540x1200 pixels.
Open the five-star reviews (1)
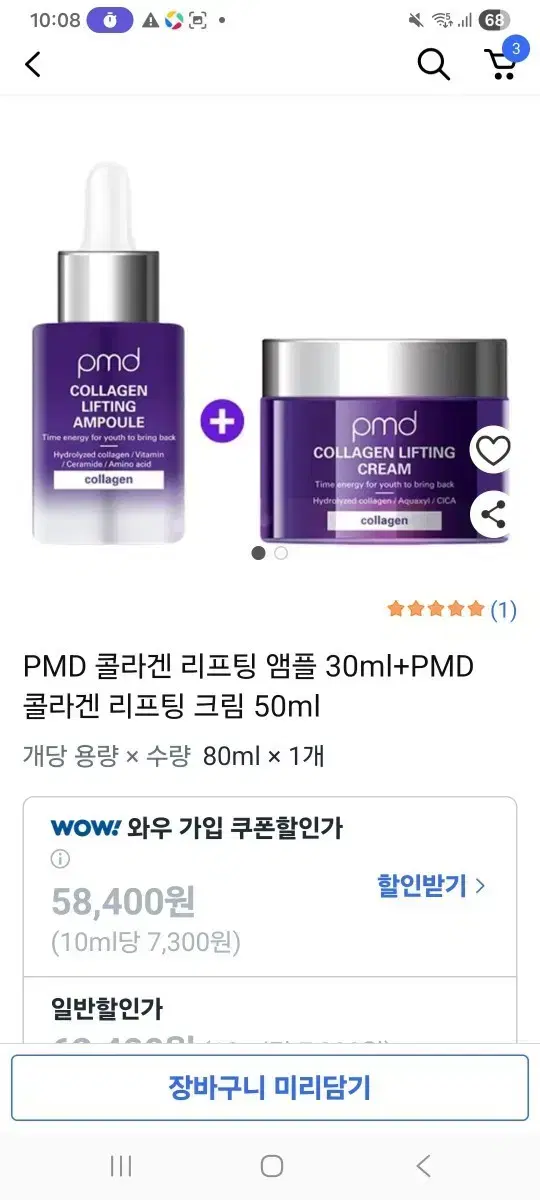coord(452,609)
